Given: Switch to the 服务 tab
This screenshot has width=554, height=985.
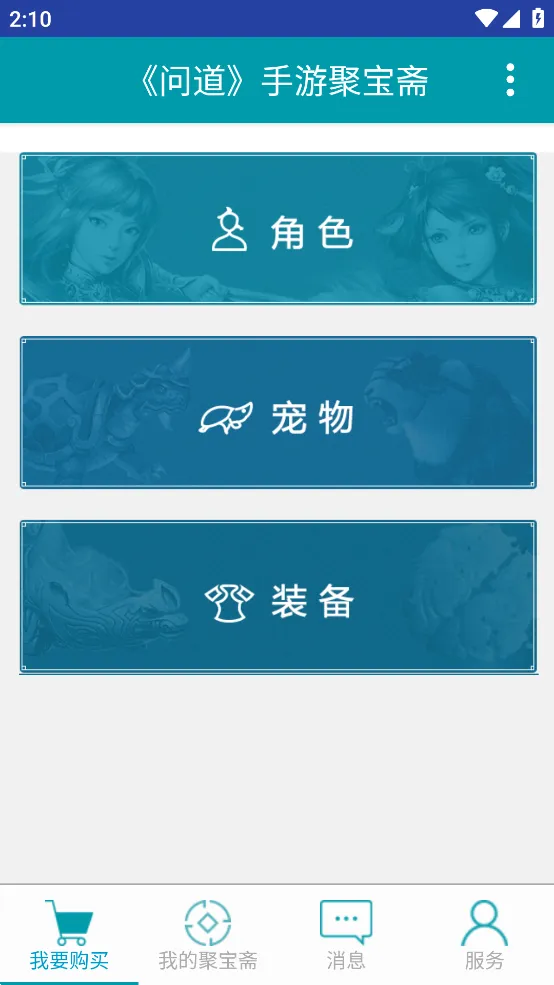Looking at the screenshot, I should [484, 935].
